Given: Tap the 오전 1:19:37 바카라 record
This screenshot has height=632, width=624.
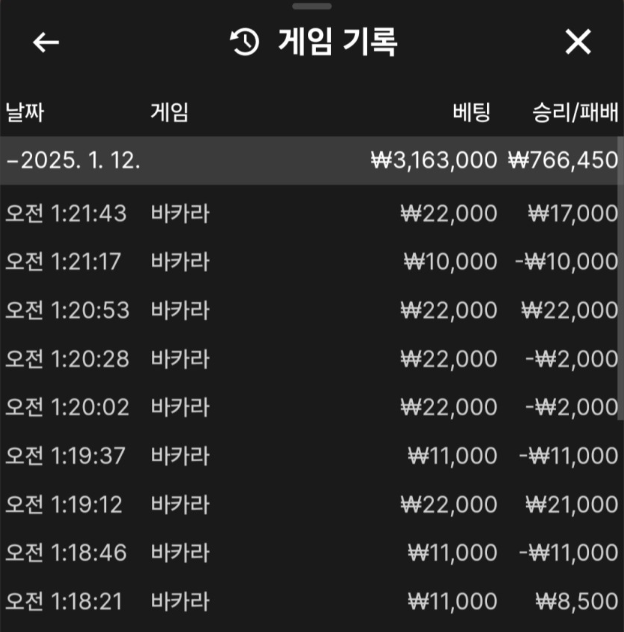Looking at the screenshot, I should (x=310, y=456).
